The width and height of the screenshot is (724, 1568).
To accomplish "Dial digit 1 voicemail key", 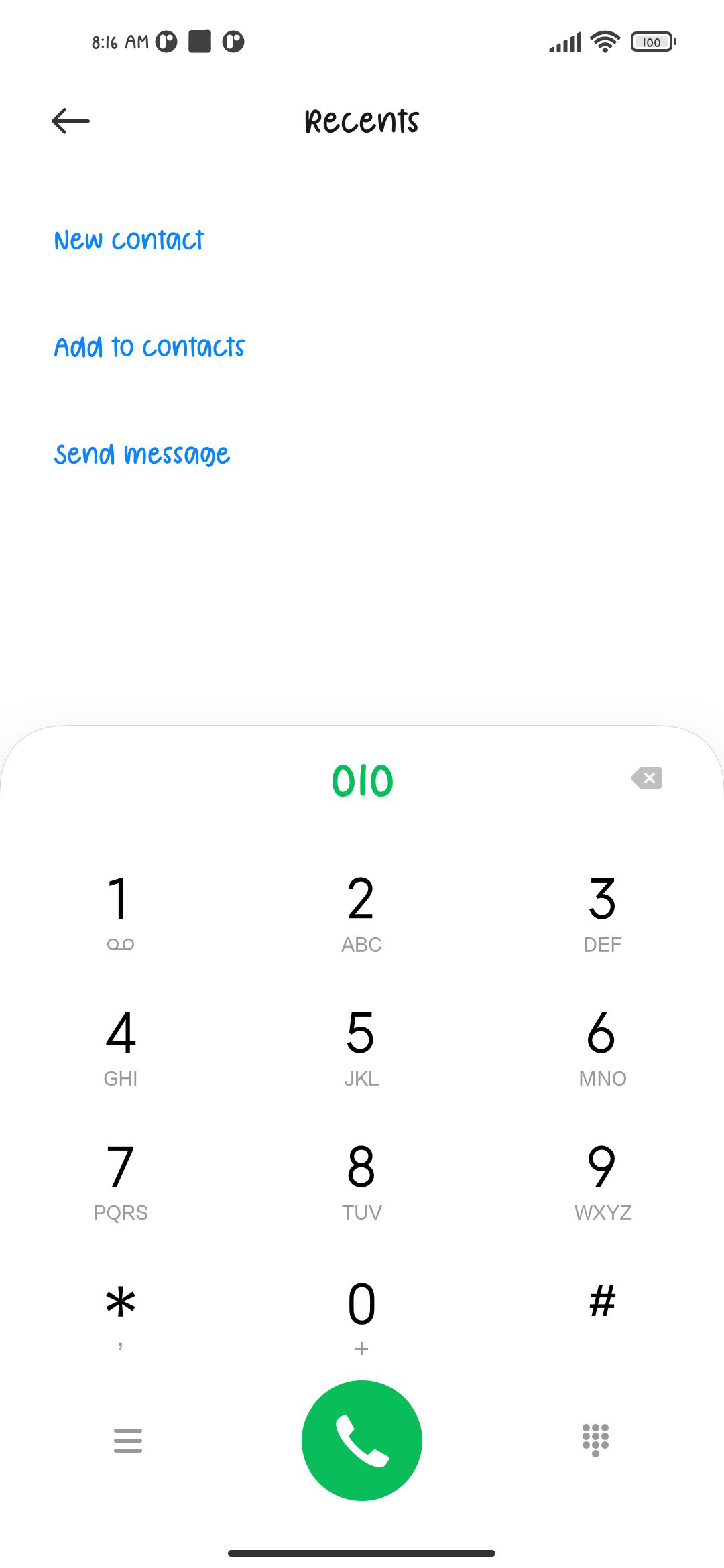I will [121, 913].
